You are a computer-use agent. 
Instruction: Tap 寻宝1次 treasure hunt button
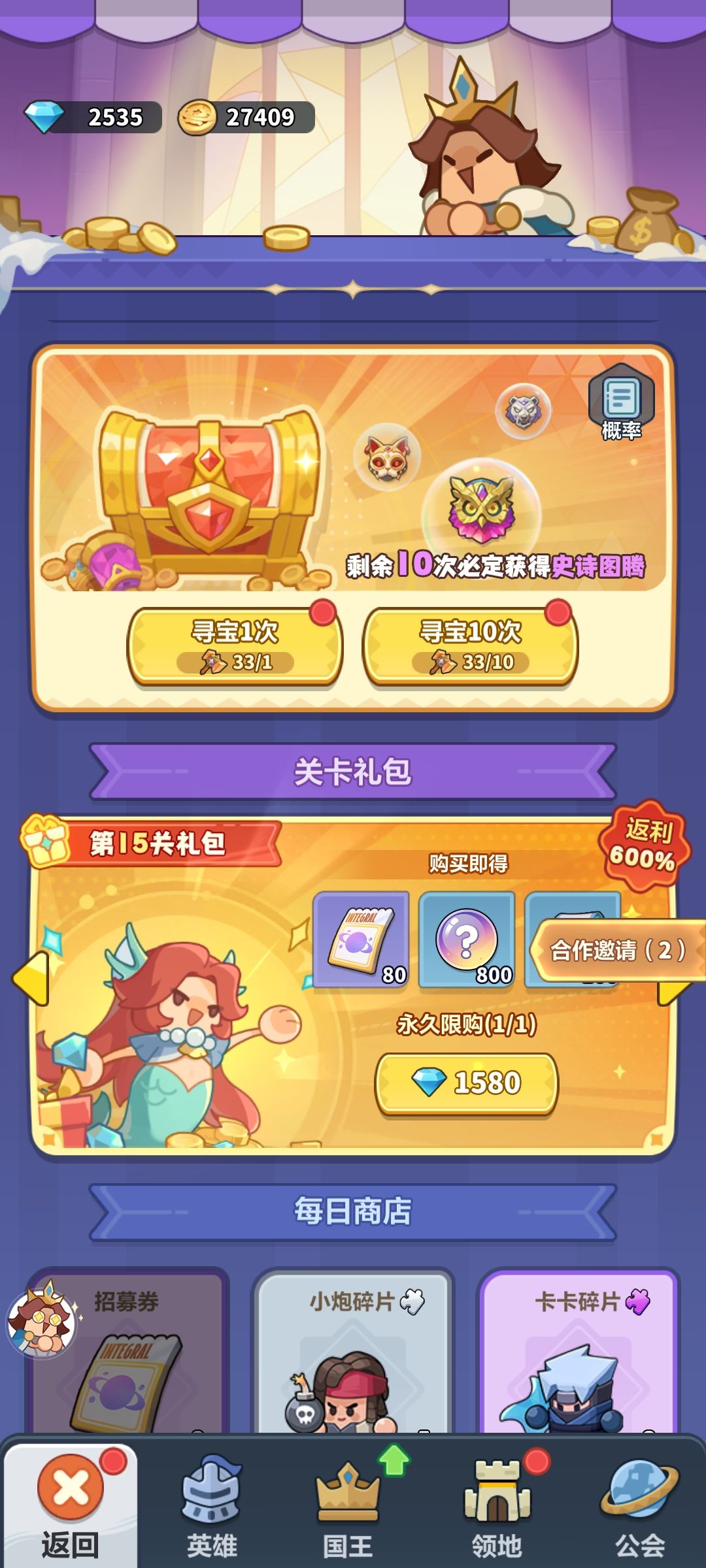click(x=235, y=646)
